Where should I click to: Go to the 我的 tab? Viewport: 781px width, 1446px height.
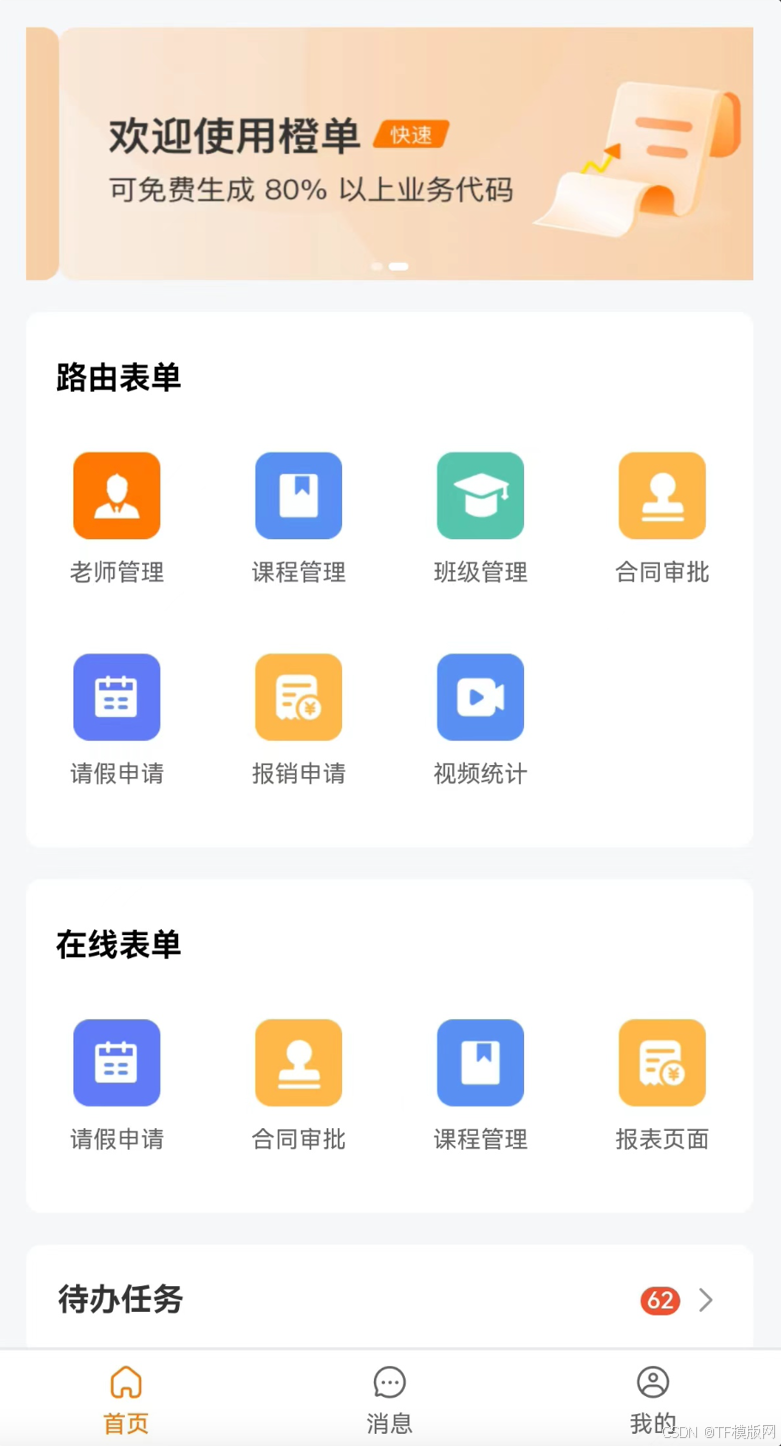click(x=652, y=1400)
